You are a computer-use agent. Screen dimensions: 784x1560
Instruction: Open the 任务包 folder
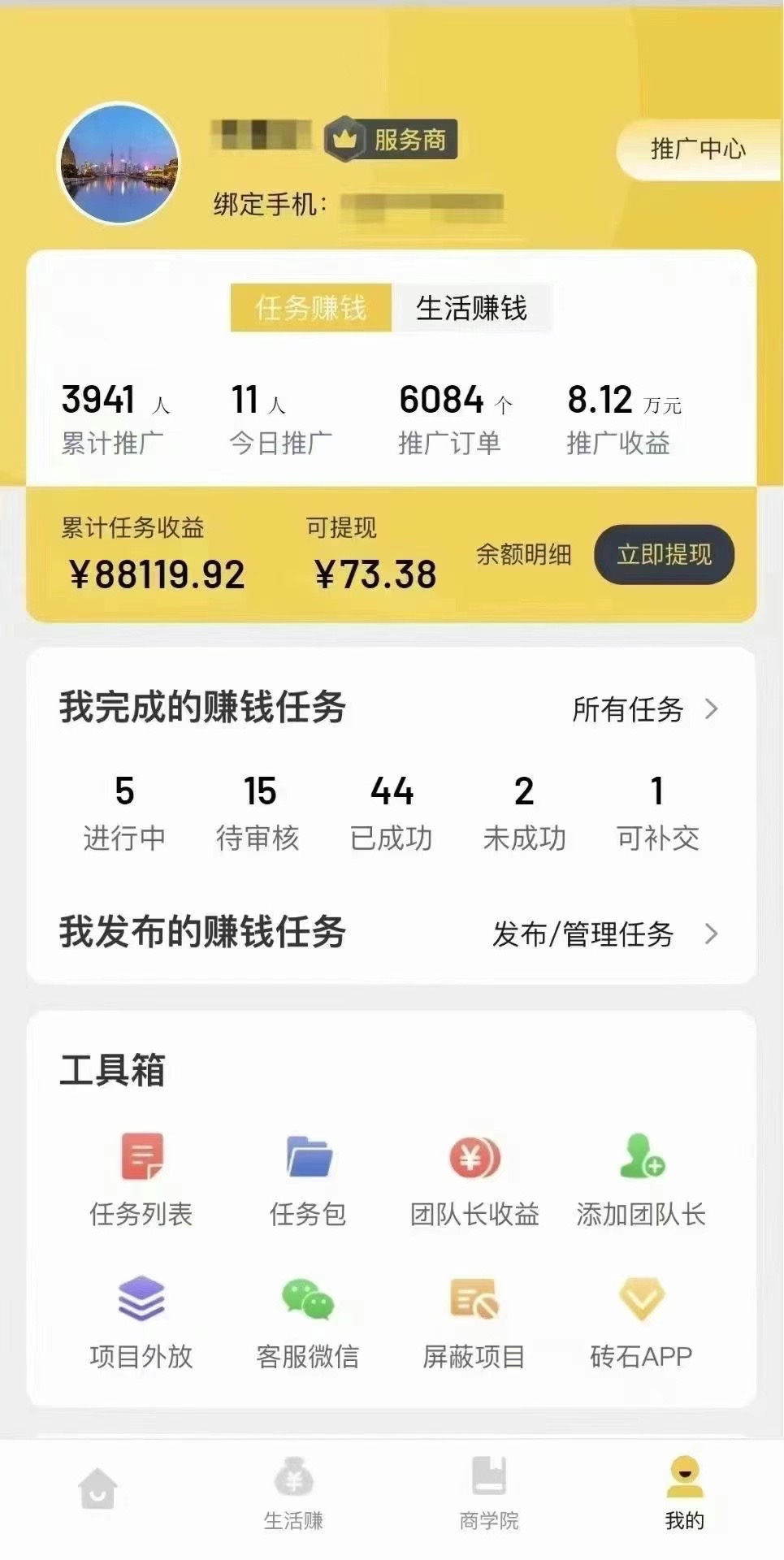tap(308, 1177)
